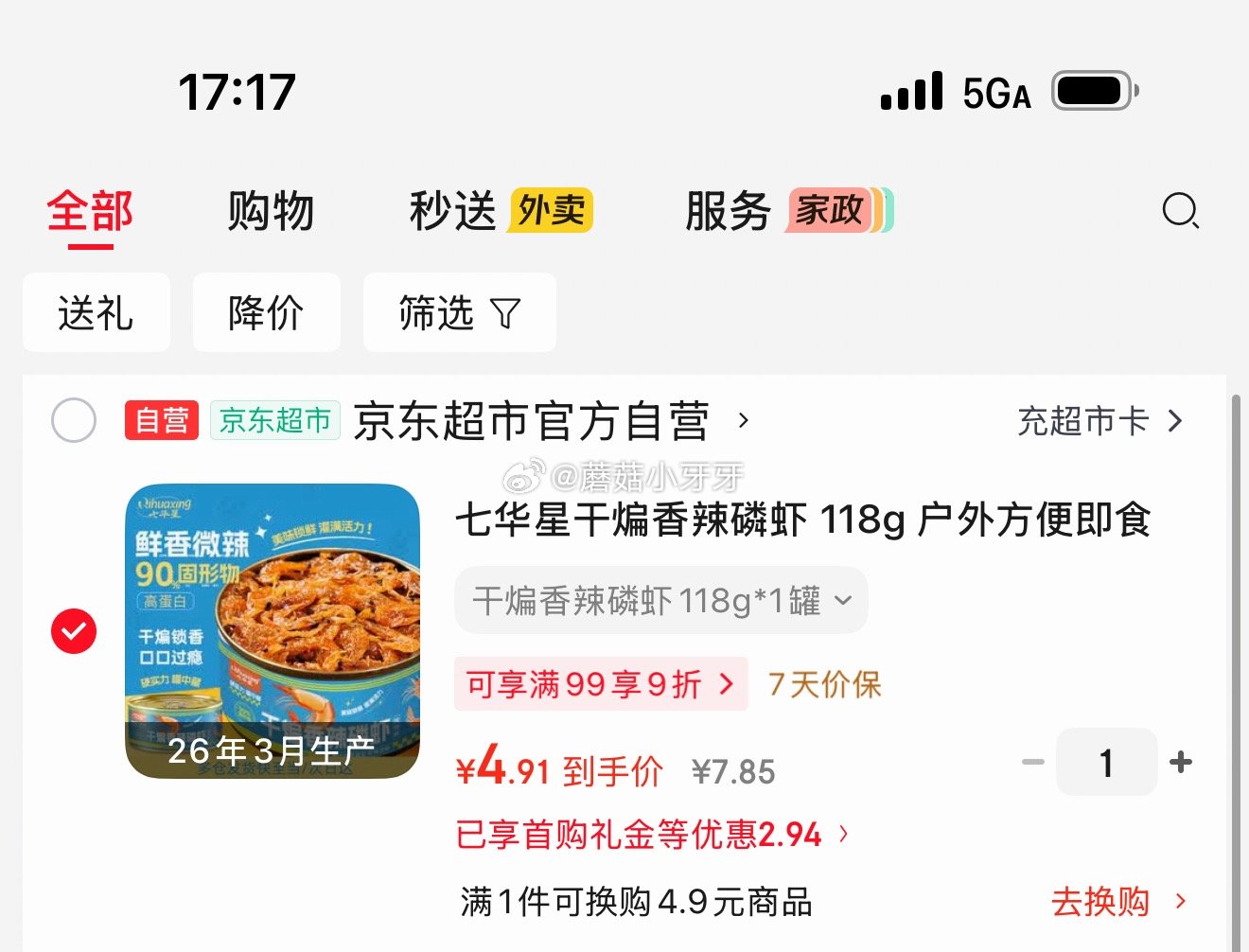Tap 去换购 to redeem add-on
This screenshot has height=952, width=1249.
[x=1117, y=902]
